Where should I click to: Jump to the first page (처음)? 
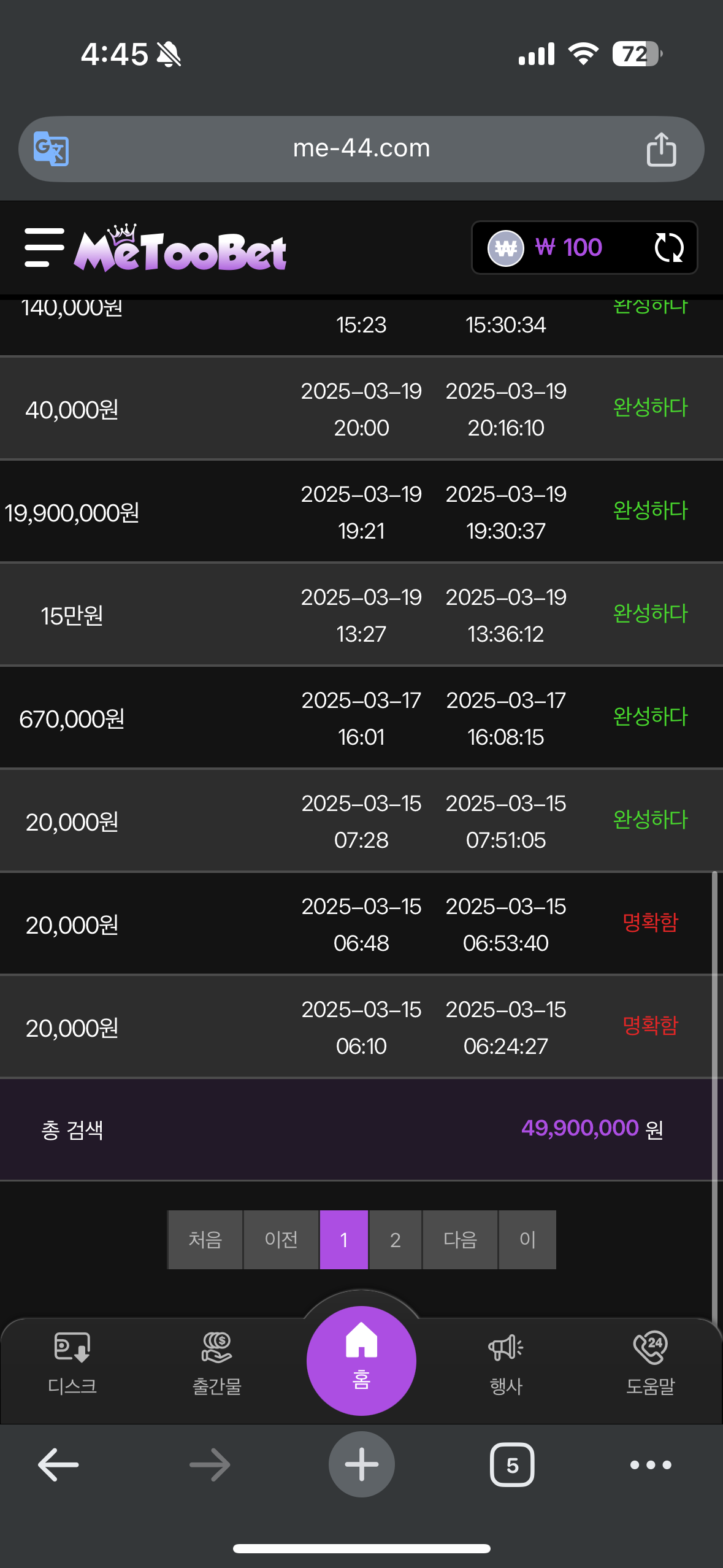coord(205,1240)
